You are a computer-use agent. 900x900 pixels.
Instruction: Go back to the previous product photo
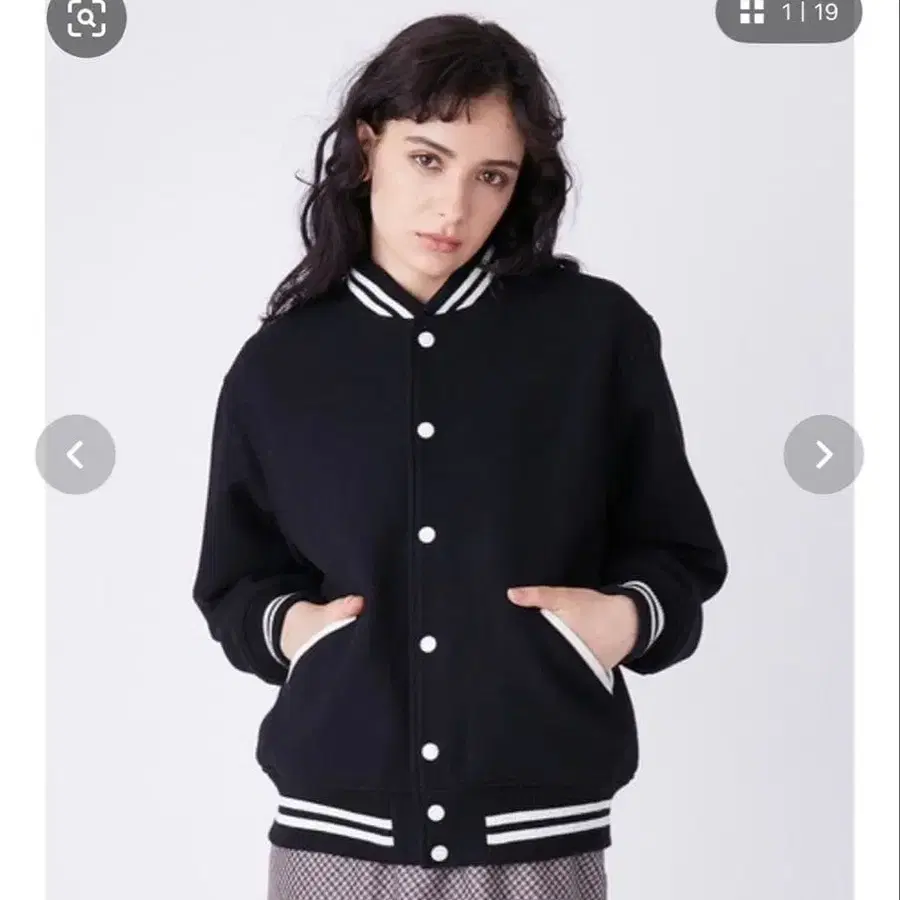(75, 454)
